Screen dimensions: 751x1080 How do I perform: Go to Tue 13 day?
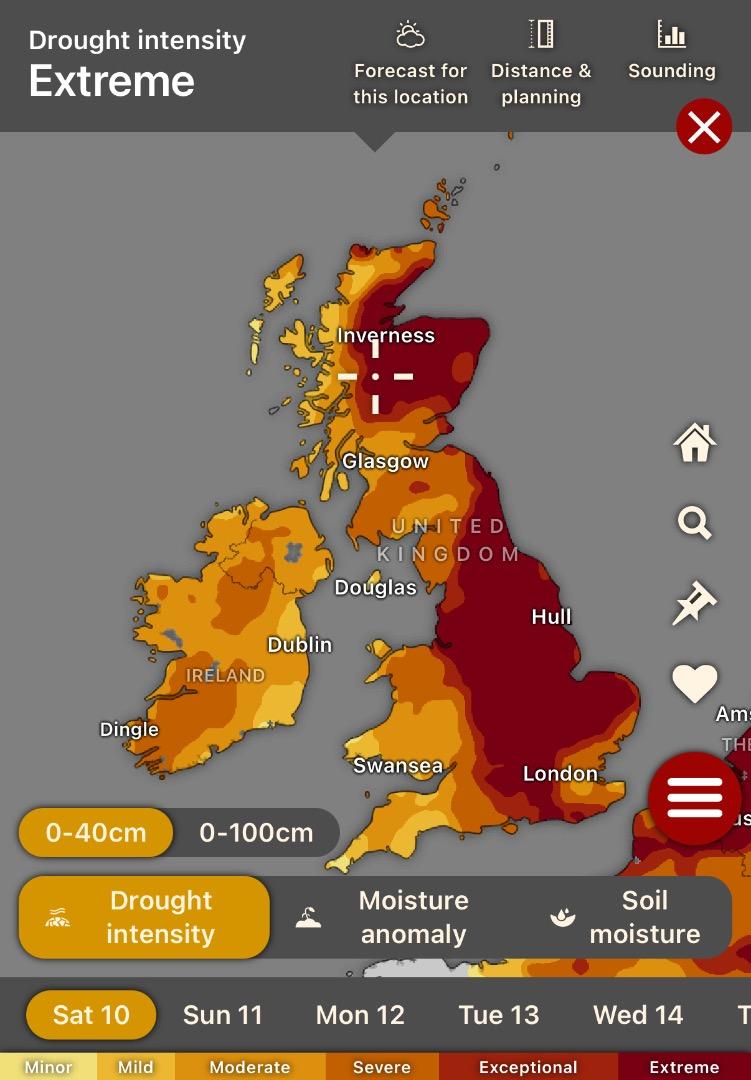pos(498,1015)
